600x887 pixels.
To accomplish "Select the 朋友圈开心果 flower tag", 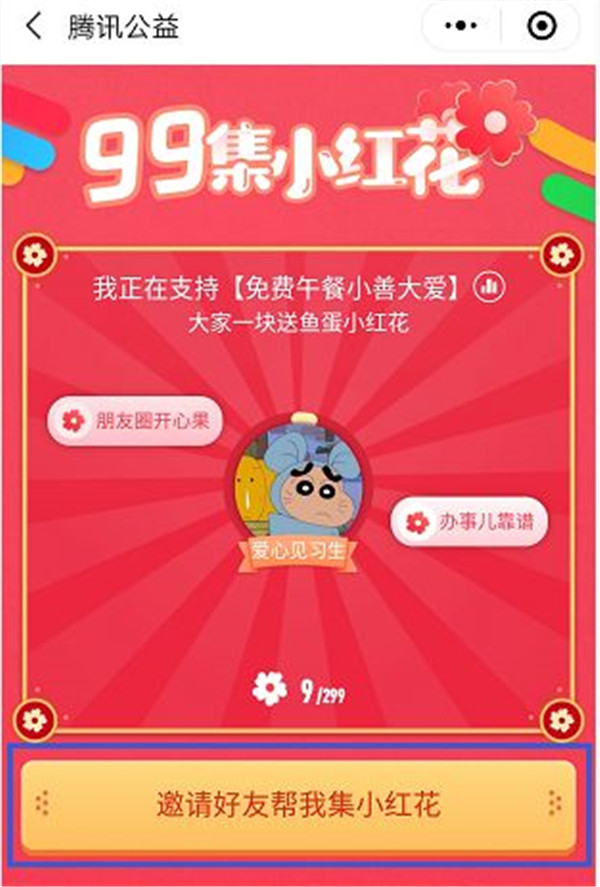I will pos(133,421).
